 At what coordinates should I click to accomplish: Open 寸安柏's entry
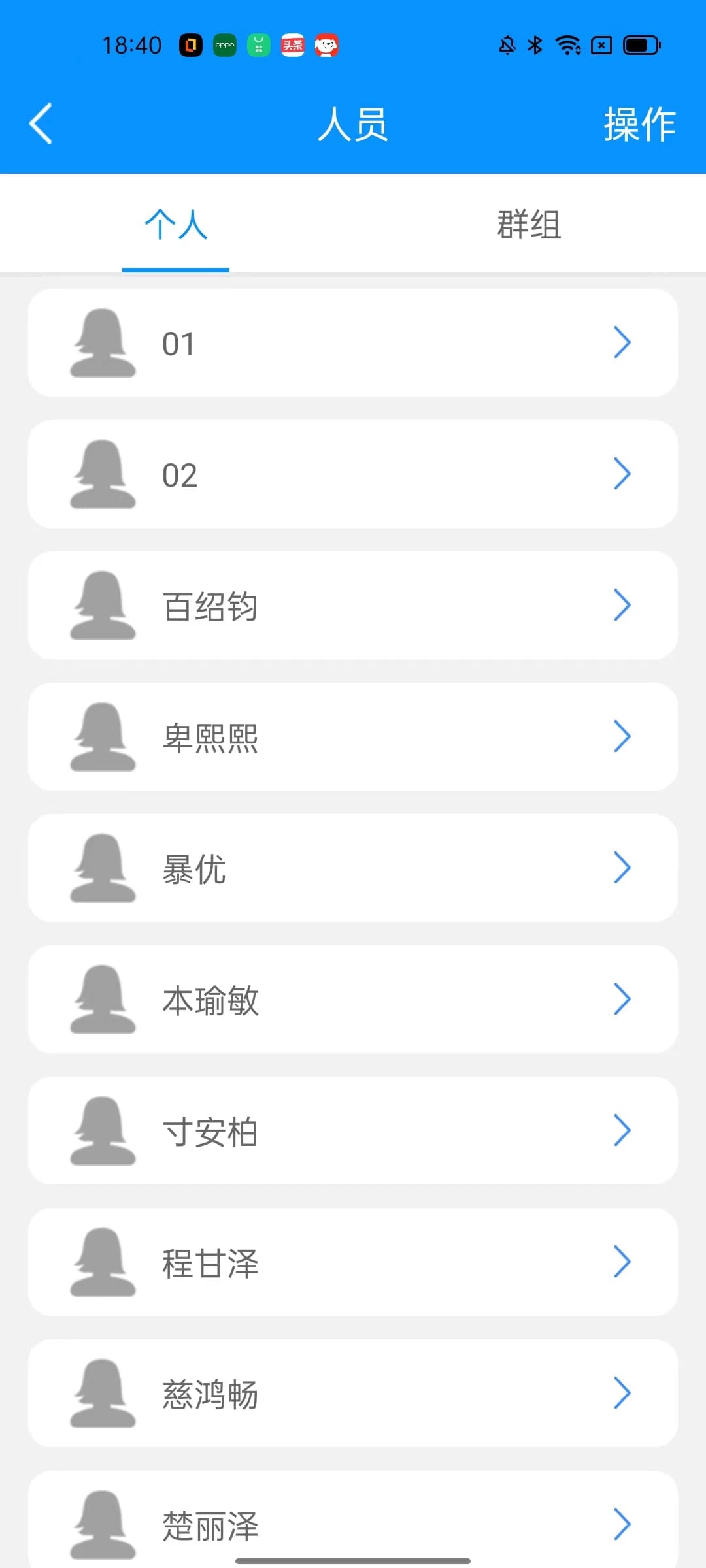353,1131
